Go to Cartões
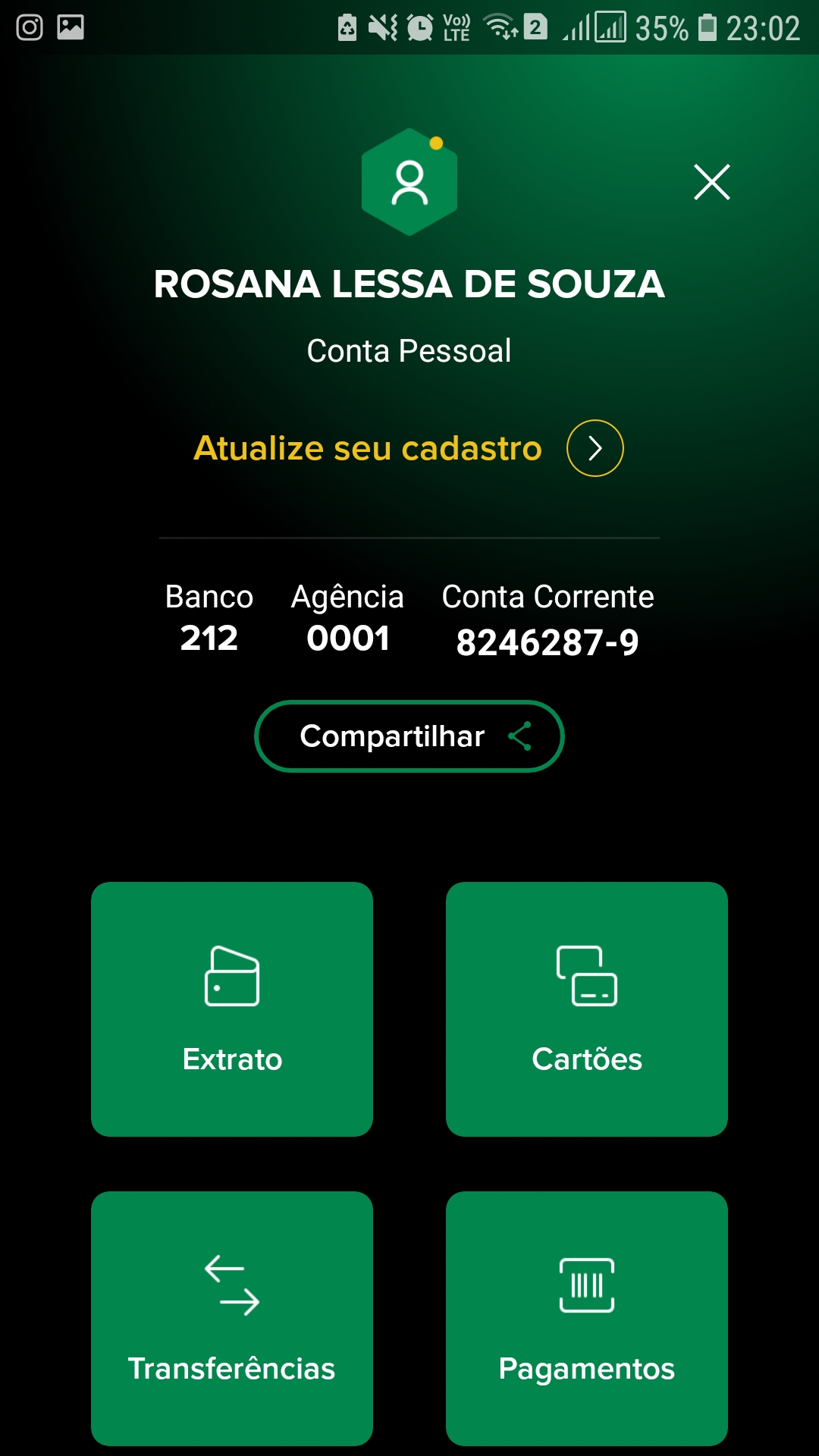 (x=587, y=1009)
